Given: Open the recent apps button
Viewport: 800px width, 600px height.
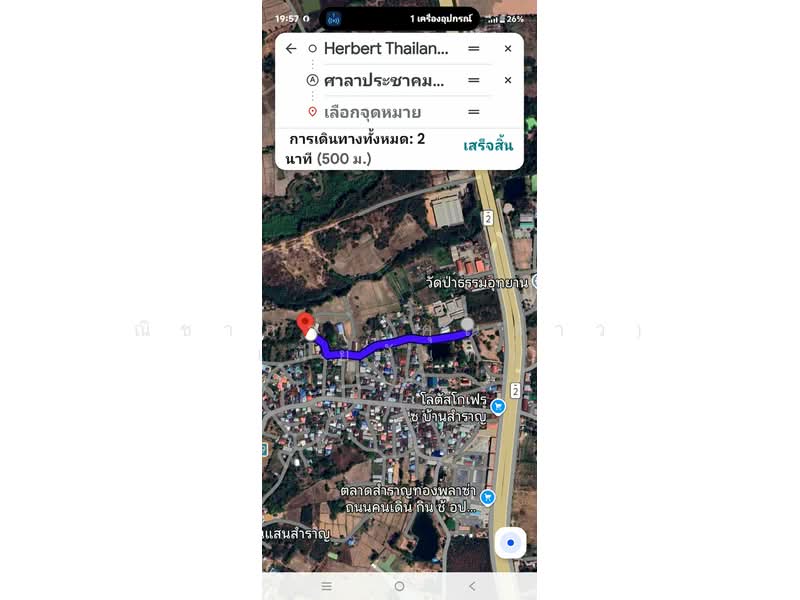Looking at the screenshot, I should click(x=326, y=586).
